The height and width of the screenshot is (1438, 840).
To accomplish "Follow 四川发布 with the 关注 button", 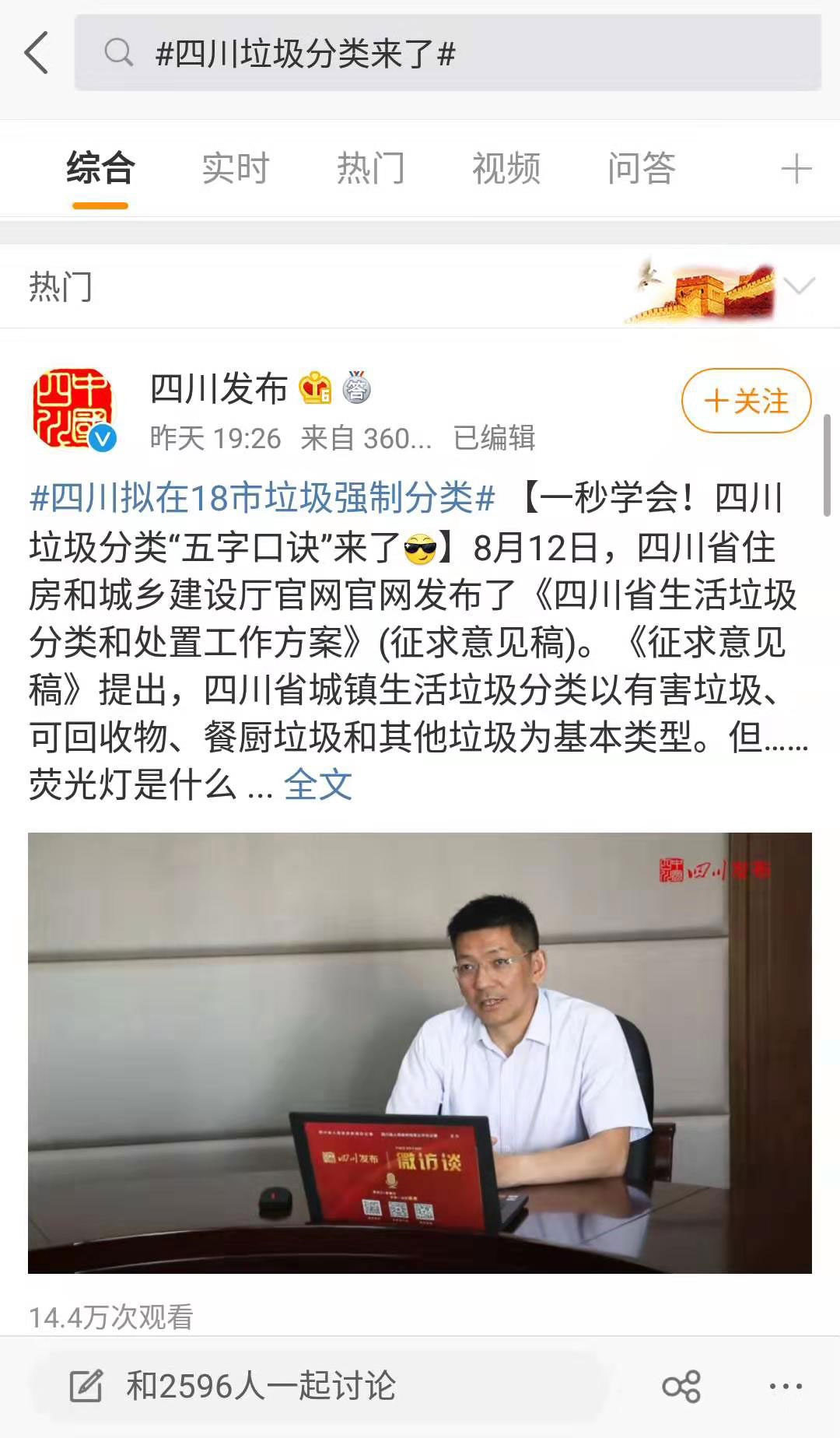I will pos(746,401).
